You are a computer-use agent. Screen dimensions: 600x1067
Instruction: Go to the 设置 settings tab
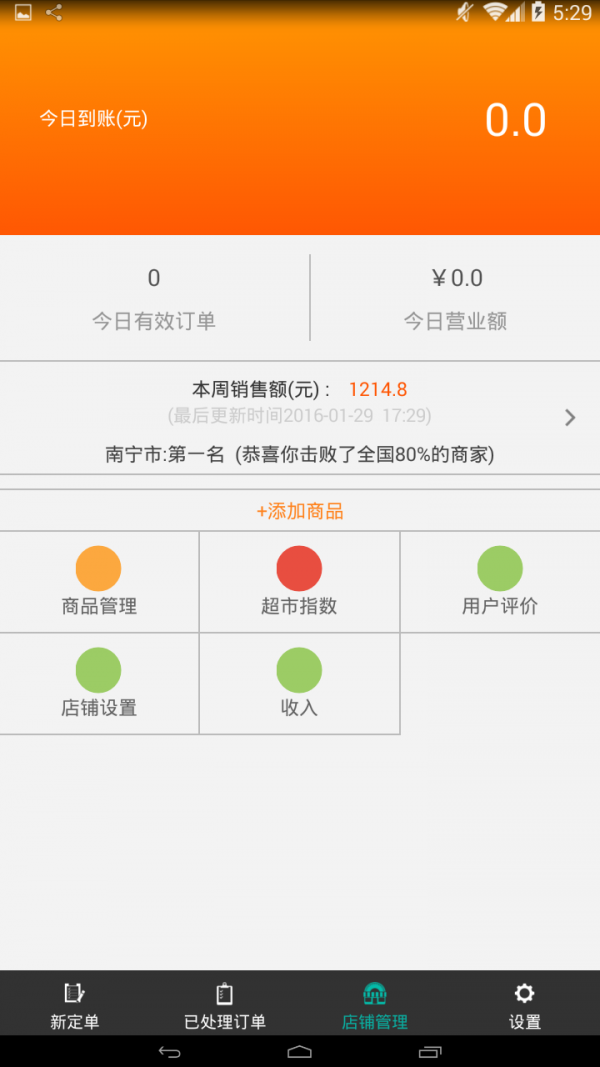pos(524,1004)
